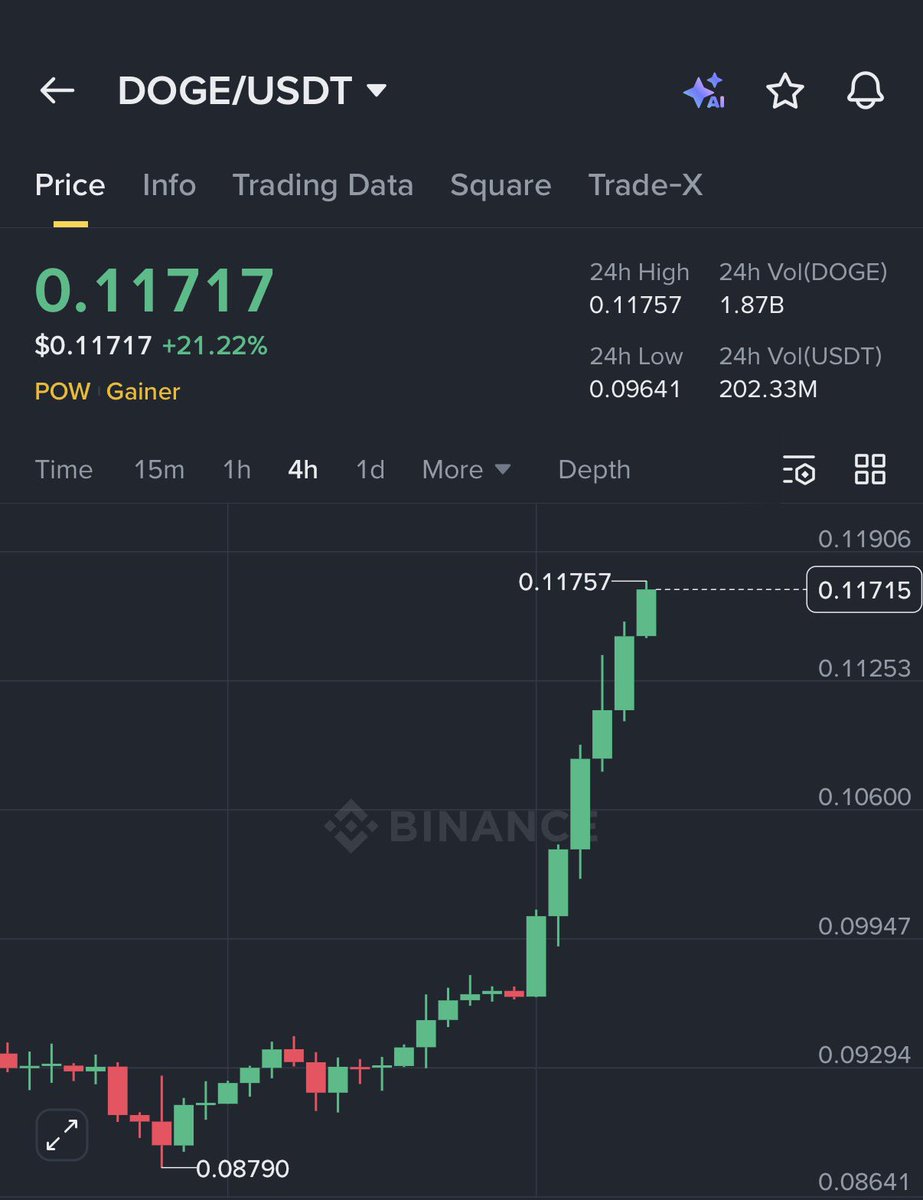Open chart settings icon
The height and width of the screenshot is (1200, 923).
799,469
